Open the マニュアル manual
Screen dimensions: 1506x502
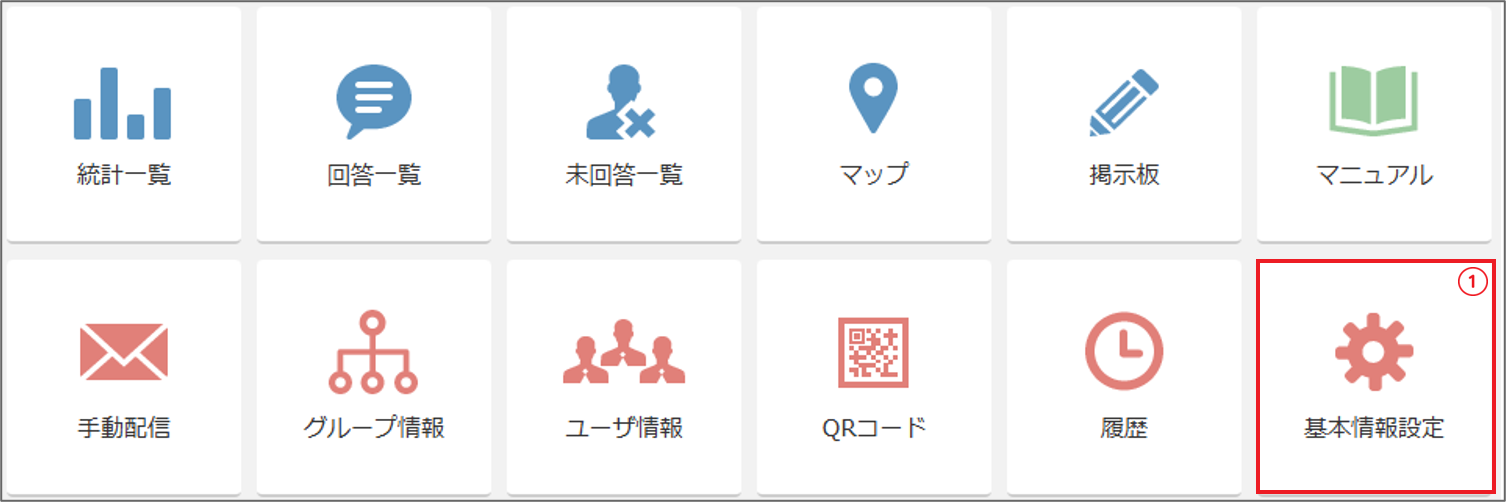[1374, 124]
